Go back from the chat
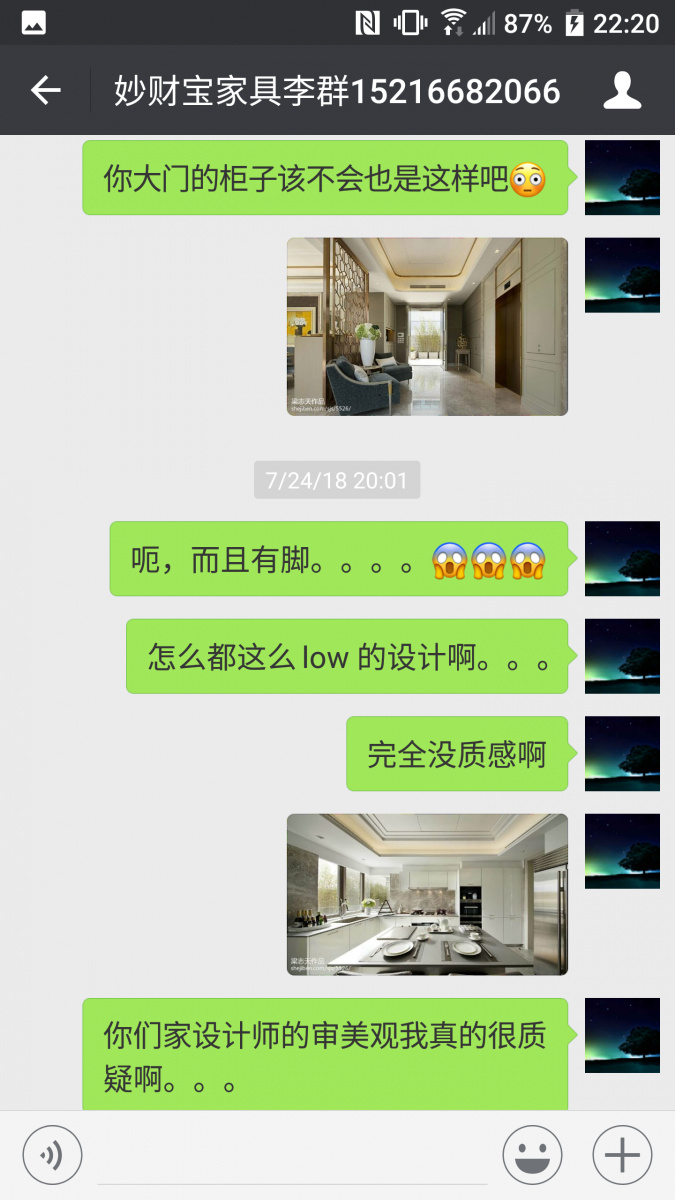This screenshot has height=1200, width=675. [x=45, y=91]
